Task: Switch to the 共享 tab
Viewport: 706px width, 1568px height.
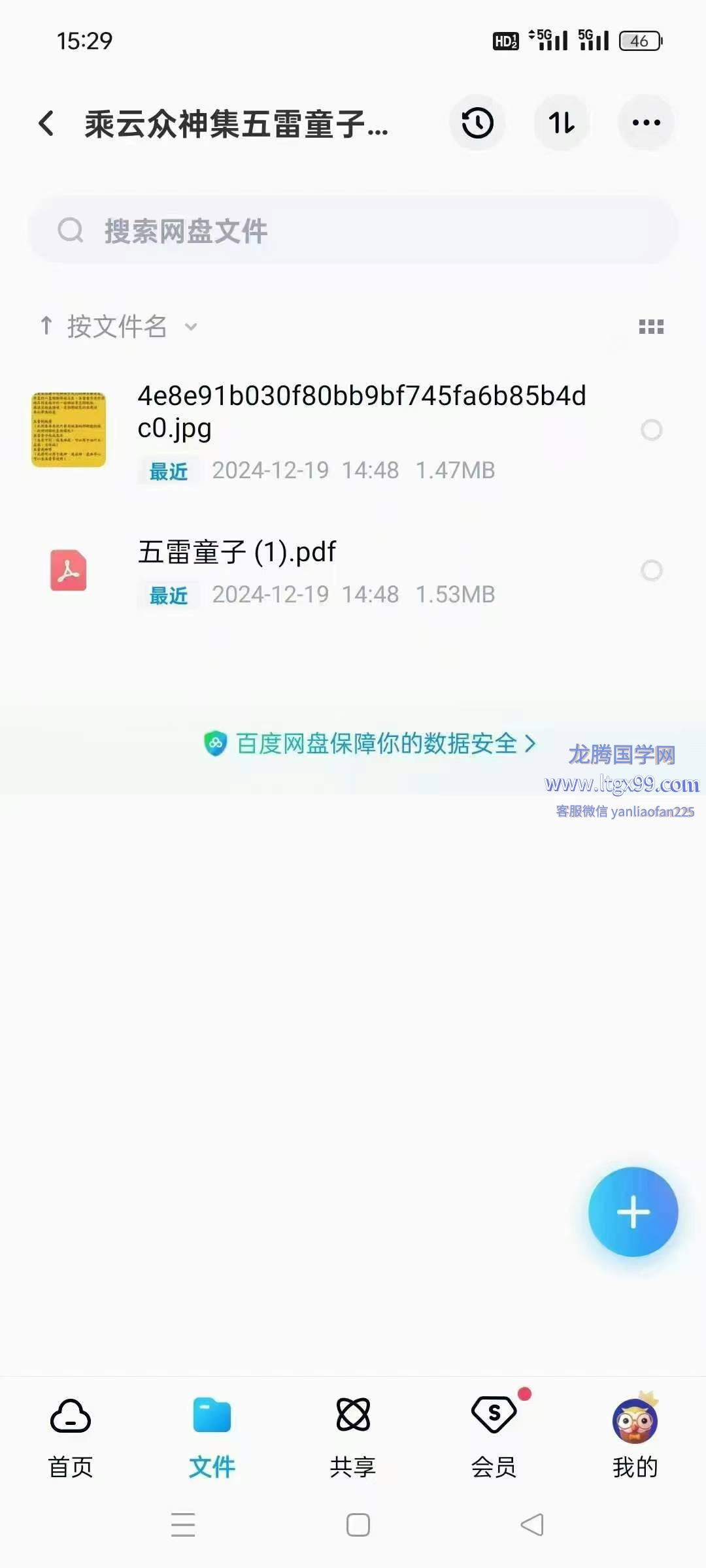Action: pyautogui.click(x=353, y=1437)
